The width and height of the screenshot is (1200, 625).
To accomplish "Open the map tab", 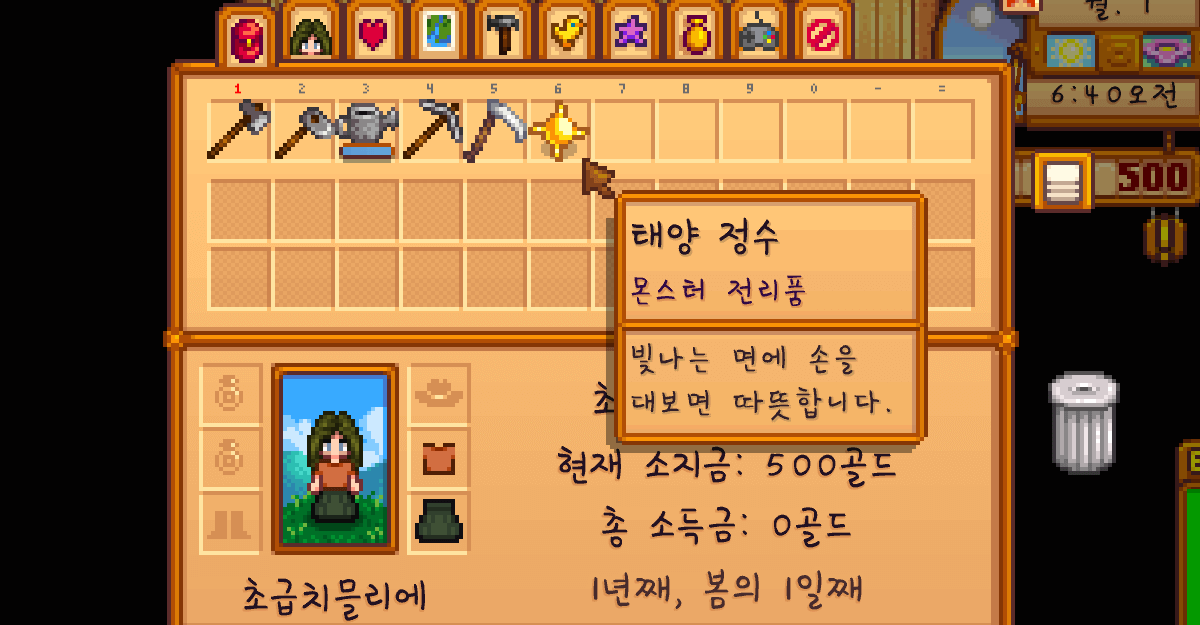I will click(x=438, y=37).
